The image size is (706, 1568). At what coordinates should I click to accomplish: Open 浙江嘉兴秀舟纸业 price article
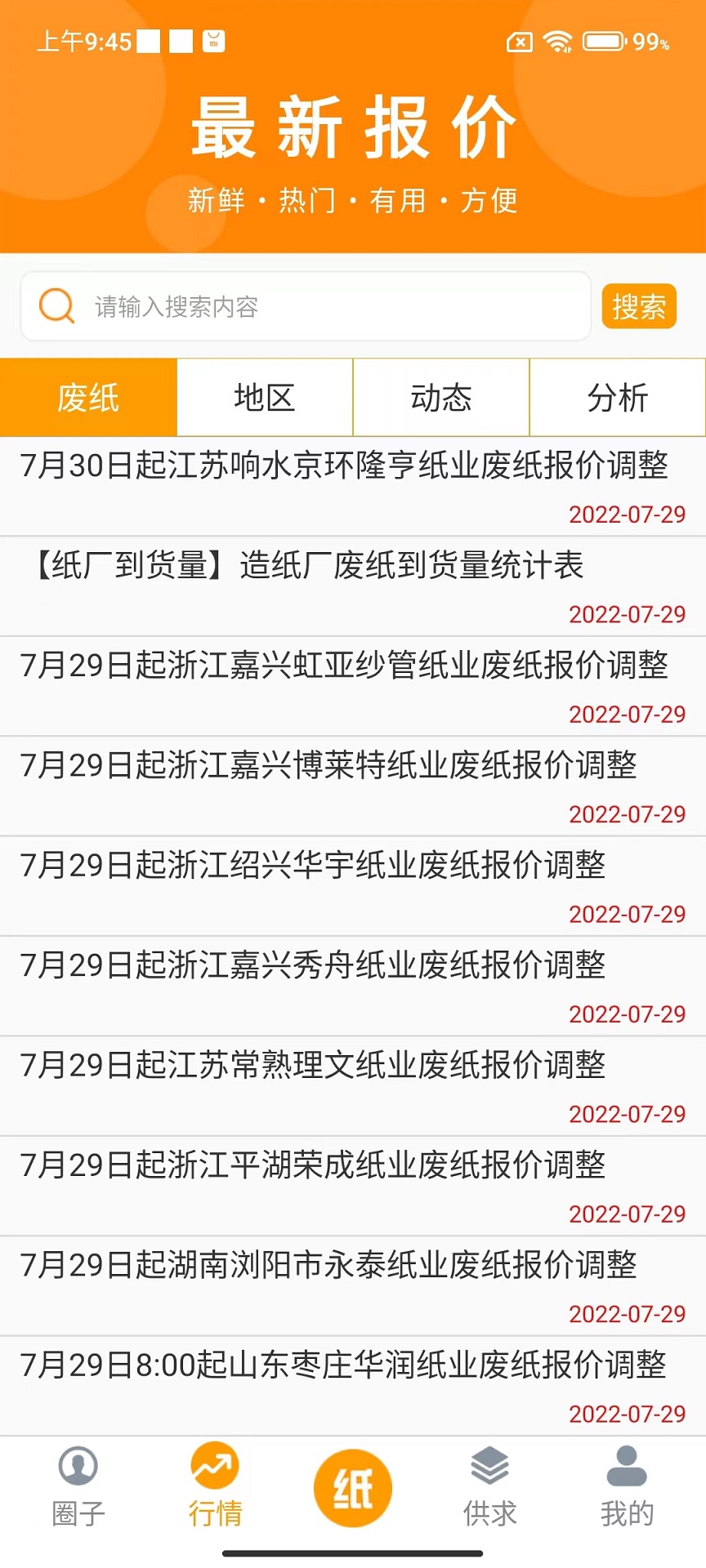313,966
